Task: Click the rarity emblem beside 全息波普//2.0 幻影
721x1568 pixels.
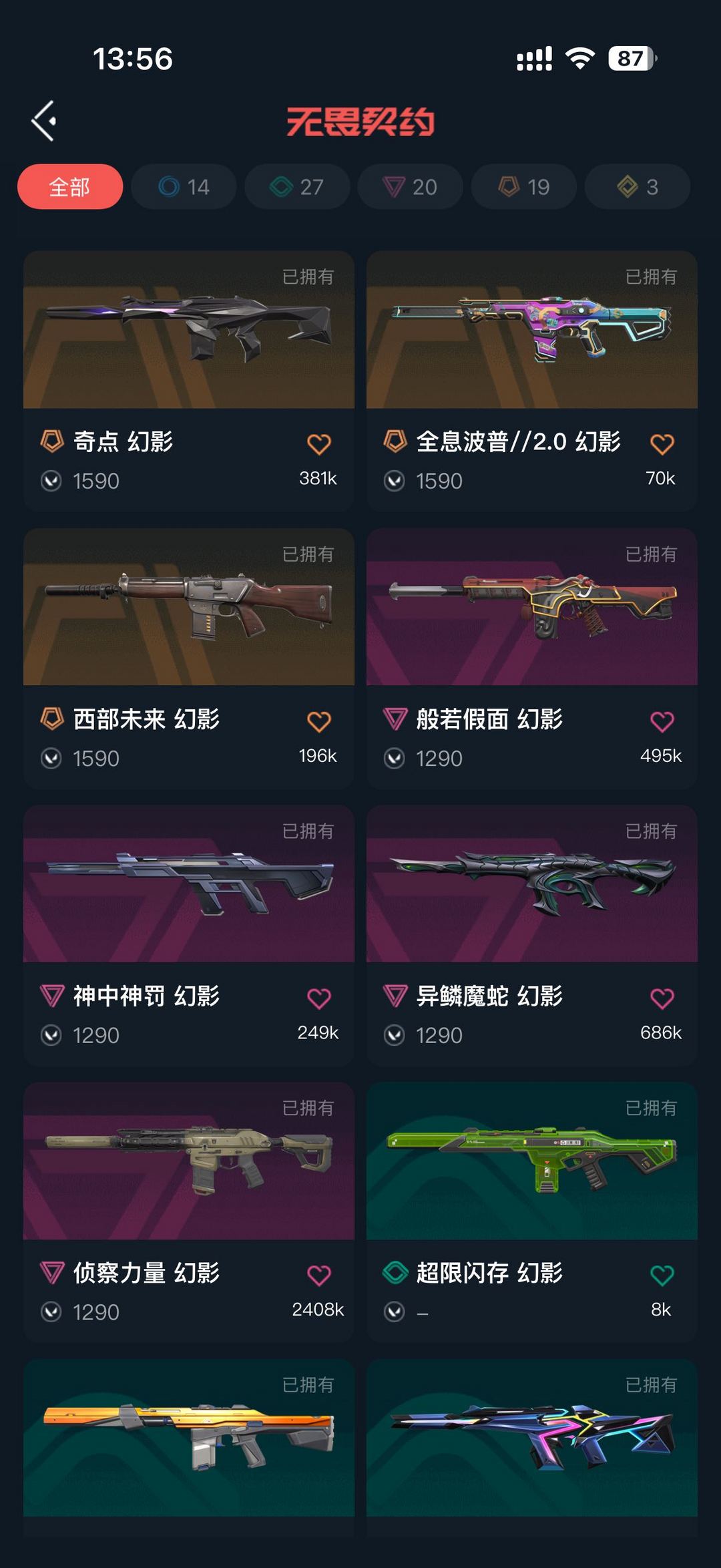Action: click(397, 443)
